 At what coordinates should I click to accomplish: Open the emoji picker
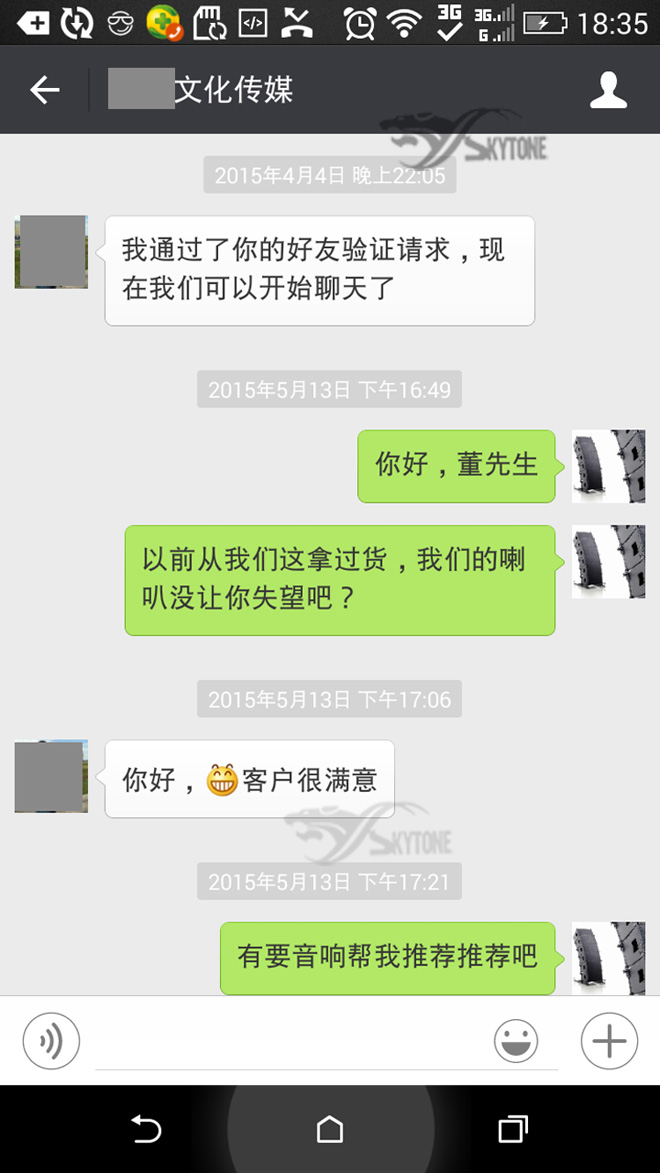516,1041
